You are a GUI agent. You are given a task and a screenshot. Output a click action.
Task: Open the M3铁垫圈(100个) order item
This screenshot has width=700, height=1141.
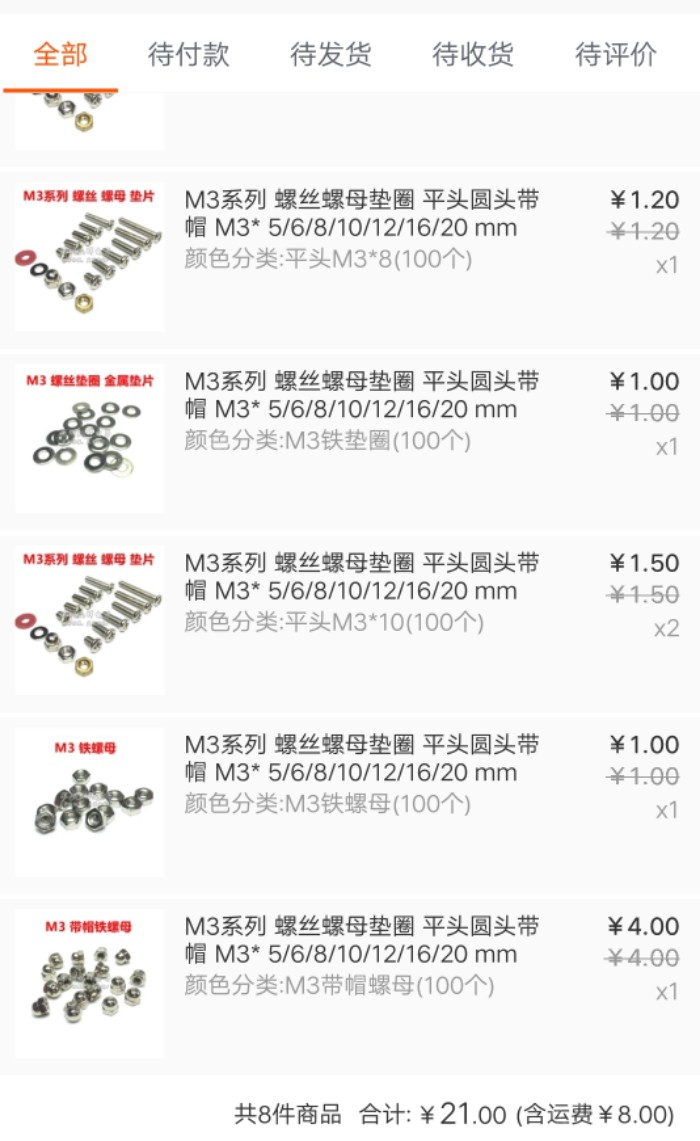tap(350, 439)
